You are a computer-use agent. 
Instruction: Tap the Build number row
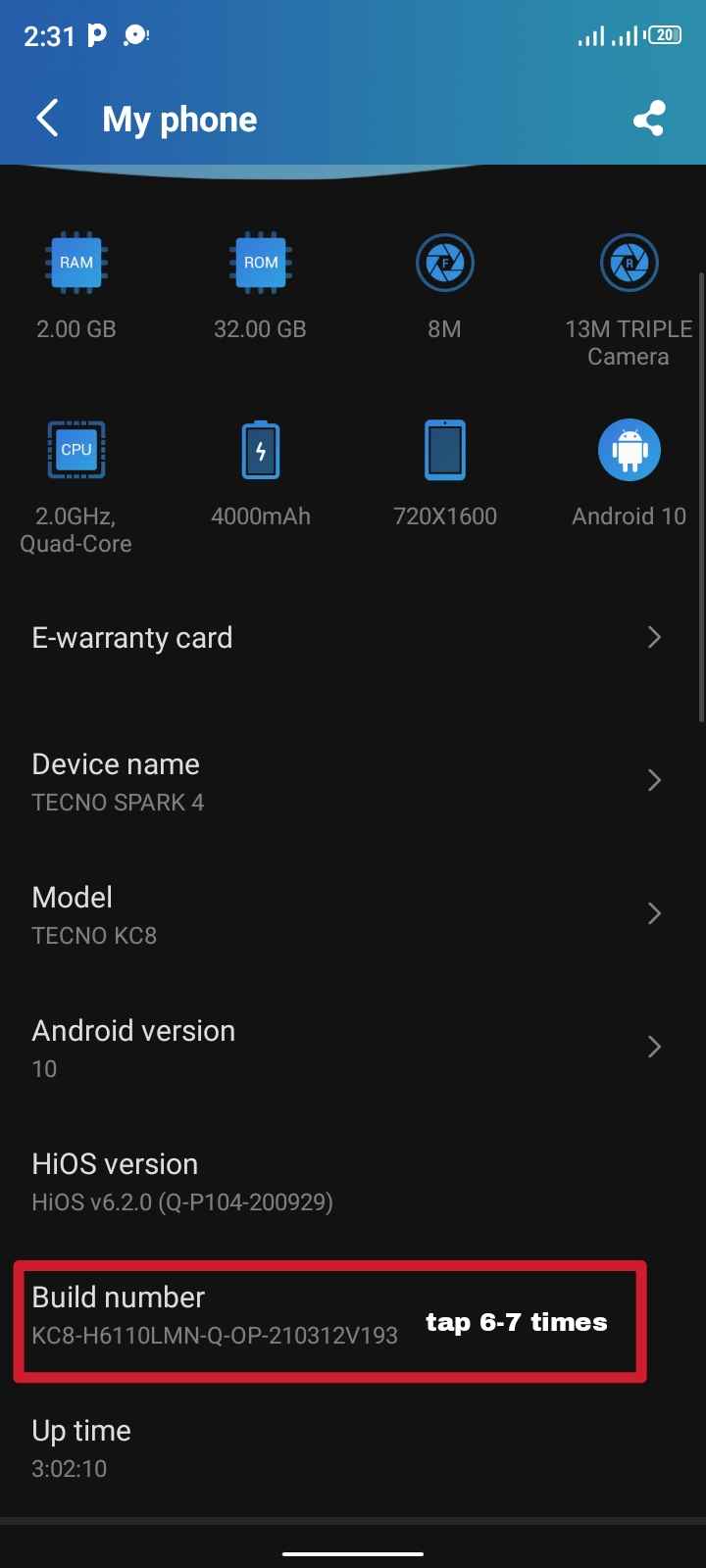[x=216, y=1315]
